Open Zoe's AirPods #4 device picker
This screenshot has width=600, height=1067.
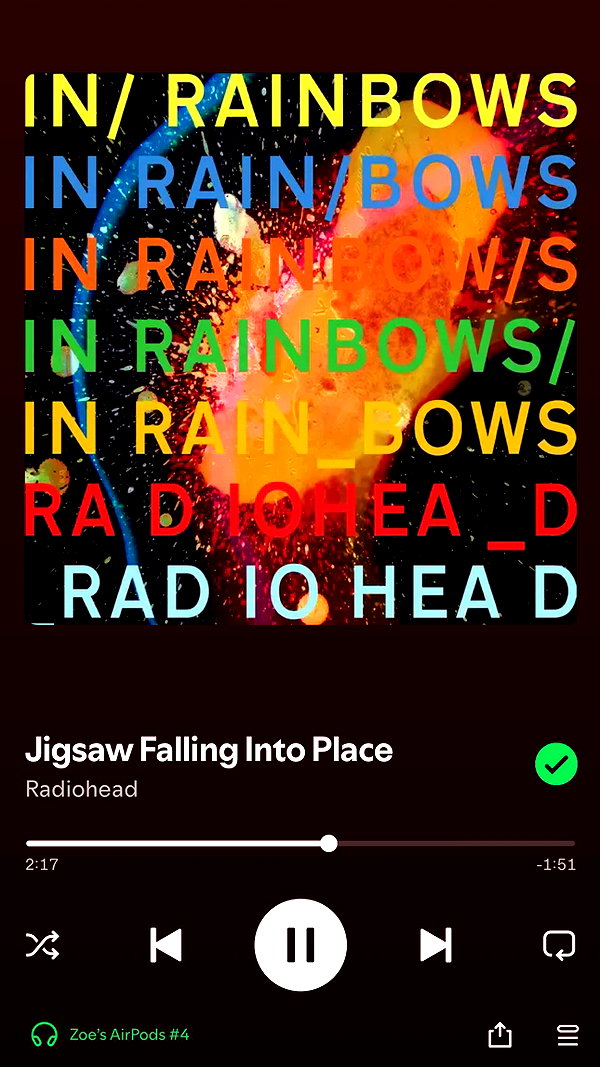pyautogui.click(x=110, y=1035)
